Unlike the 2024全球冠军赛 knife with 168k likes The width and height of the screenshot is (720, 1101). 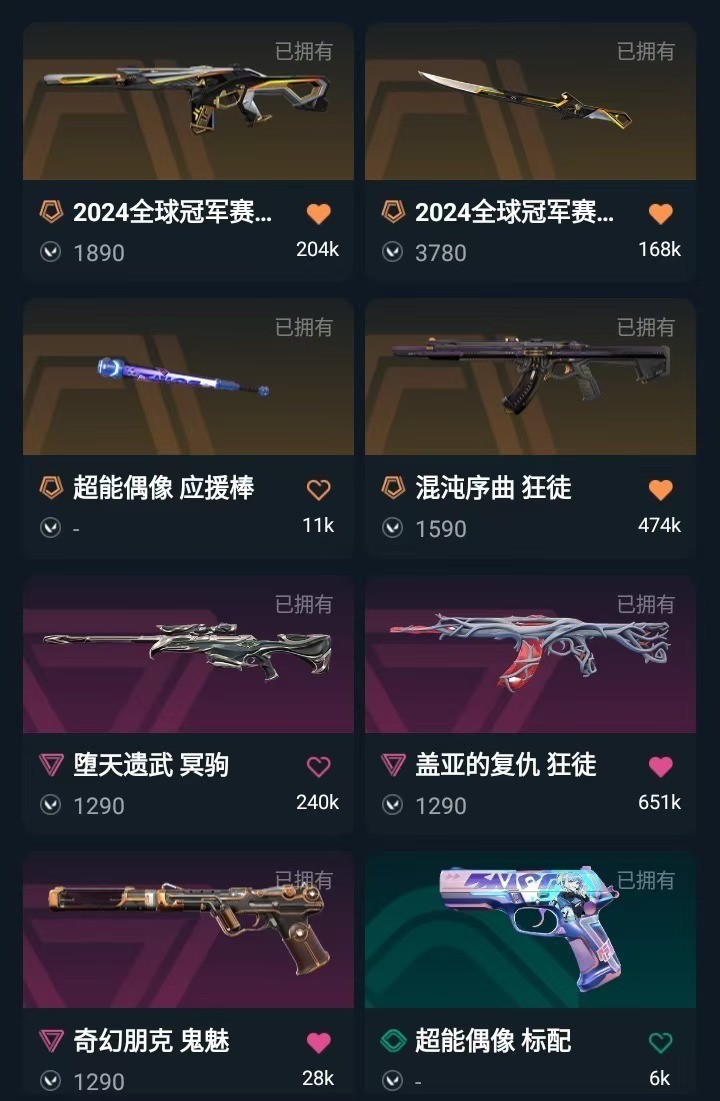tap(660, 213)
